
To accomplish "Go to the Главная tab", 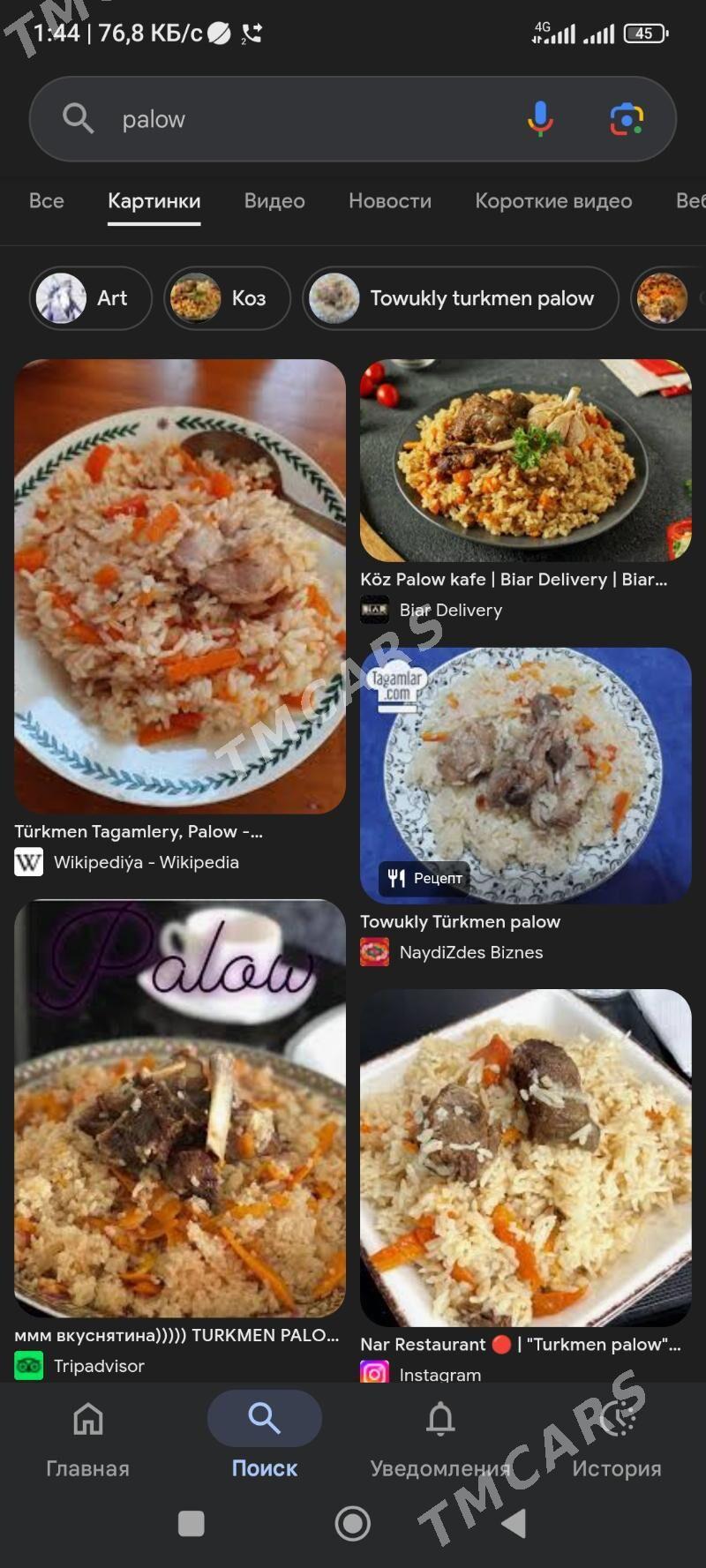I will coord(87,1437).
